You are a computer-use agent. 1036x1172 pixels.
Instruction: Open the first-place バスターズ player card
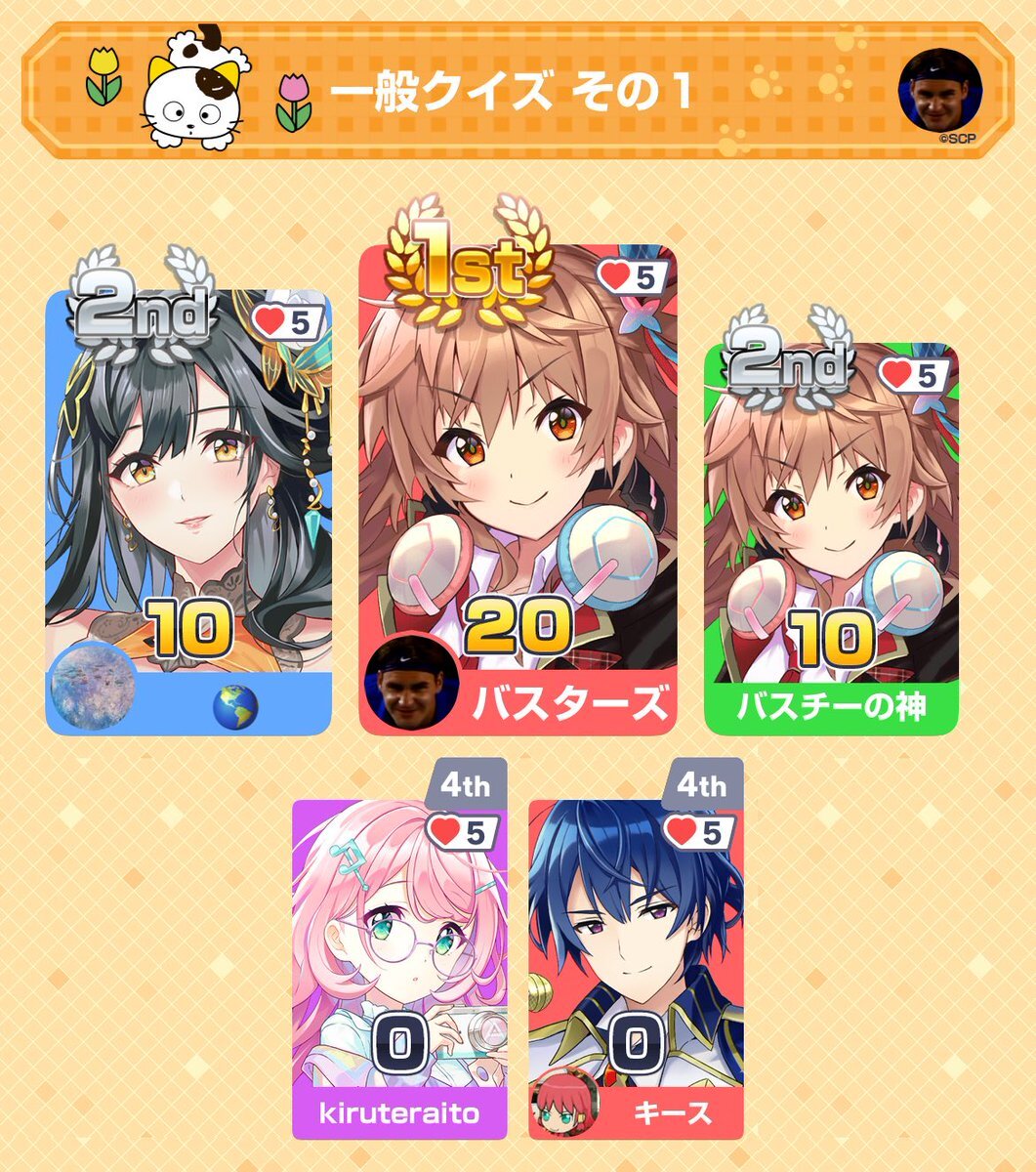[518, 488]
